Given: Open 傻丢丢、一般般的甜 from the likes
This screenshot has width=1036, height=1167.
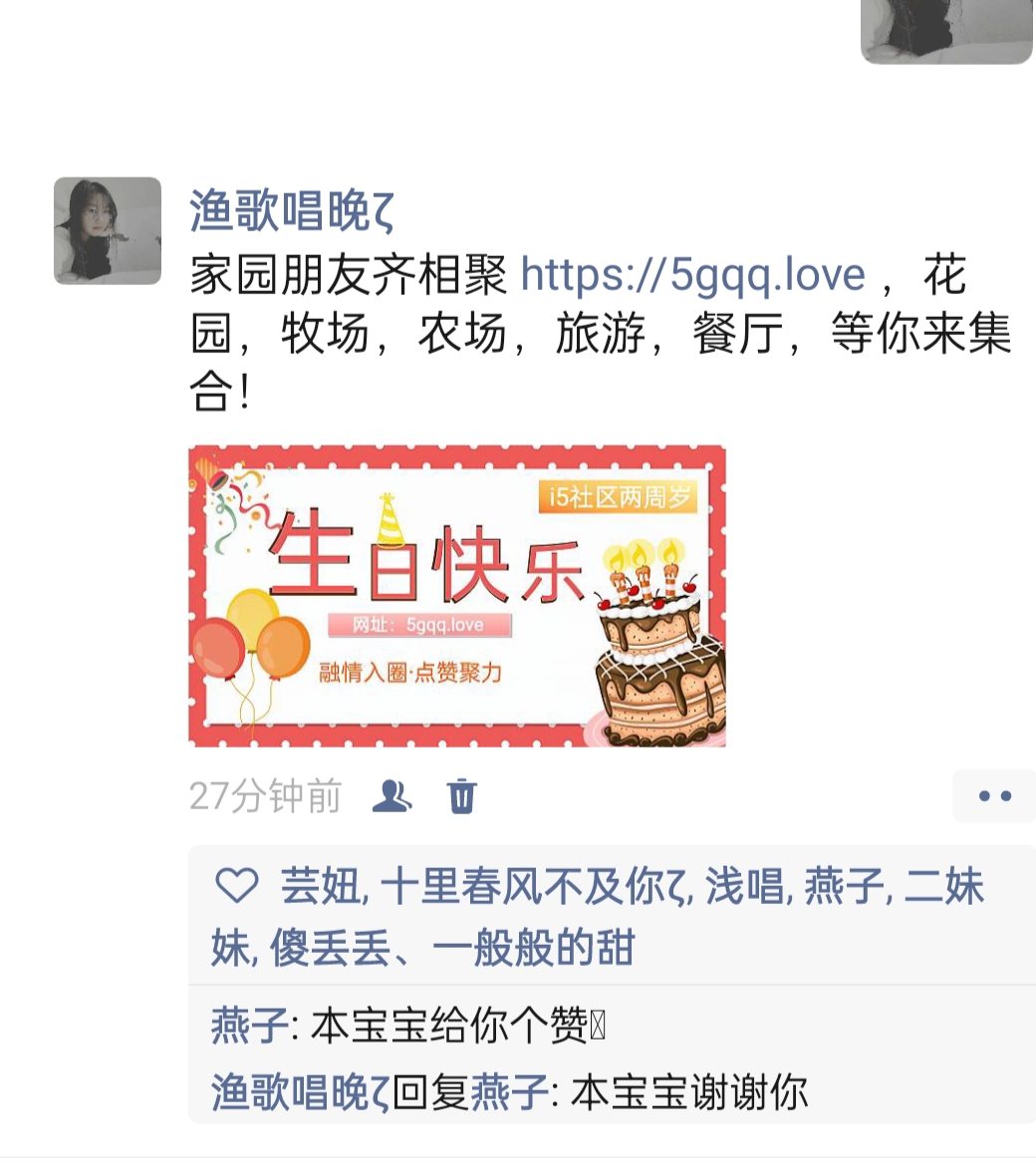Looking at the screenshot, I should [452, 947].
